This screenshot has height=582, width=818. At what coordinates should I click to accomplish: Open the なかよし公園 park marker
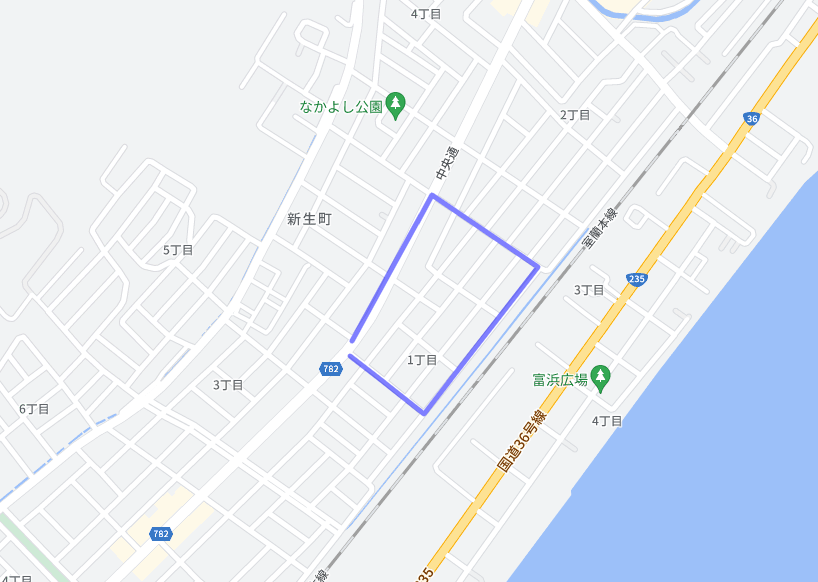coord(396,104)
